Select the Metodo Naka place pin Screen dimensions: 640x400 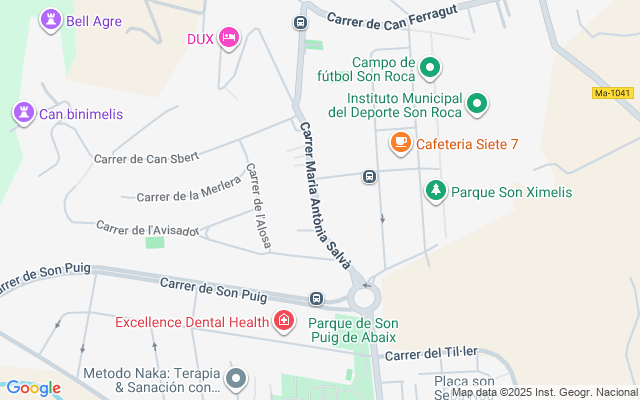(236, 378)
